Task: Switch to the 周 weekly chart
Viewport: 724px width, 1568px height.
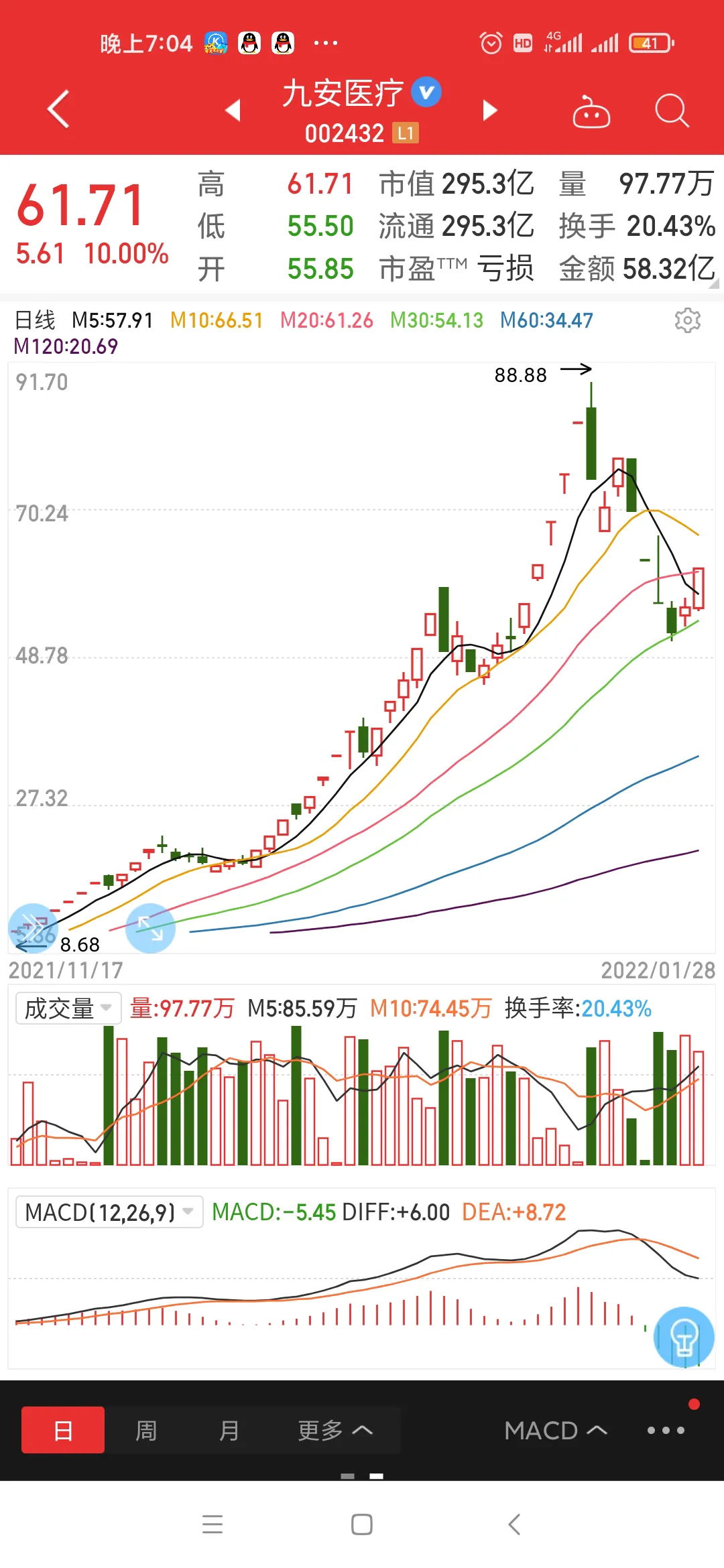Action: (146, 1430)
